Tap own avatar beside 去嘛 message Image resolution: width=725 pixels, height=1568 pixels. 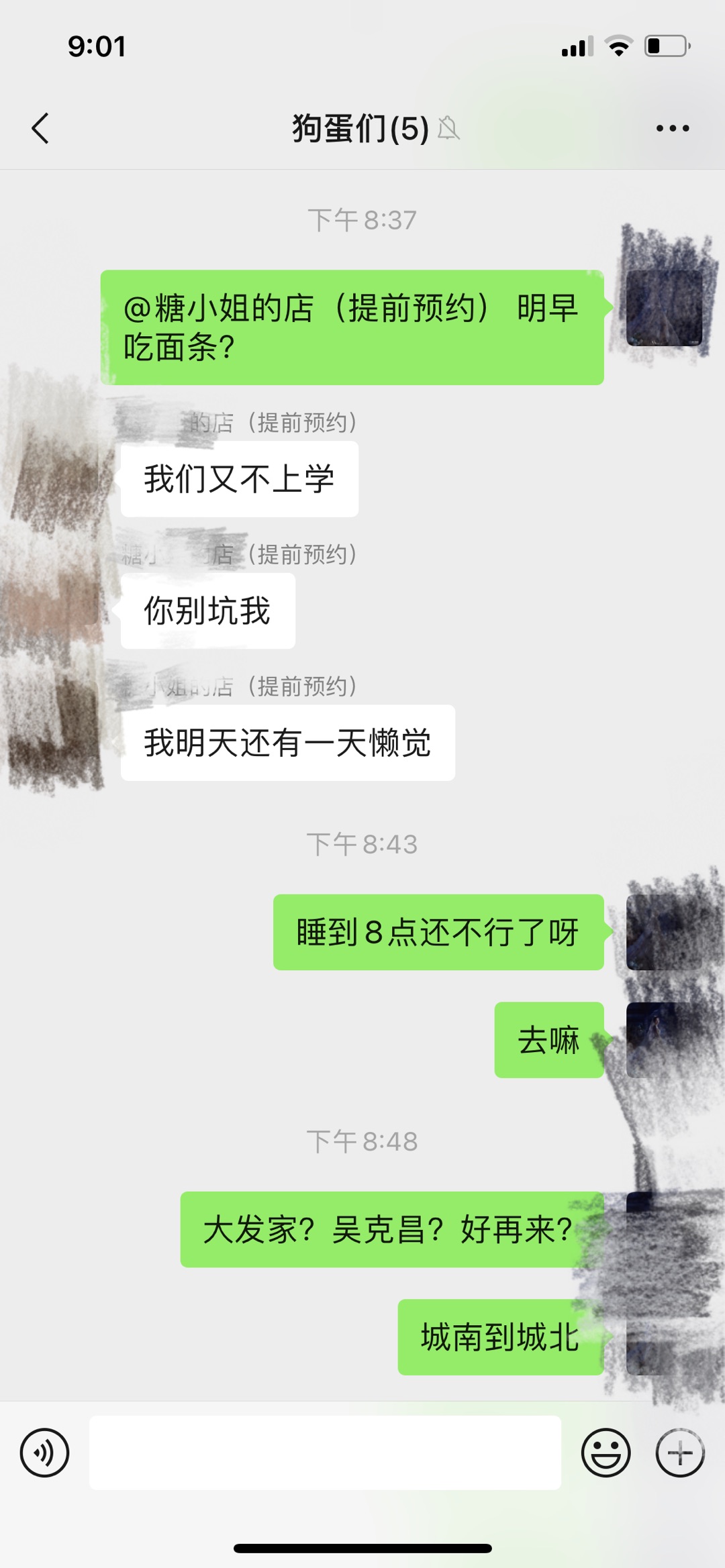click(x=664, y=1039)
